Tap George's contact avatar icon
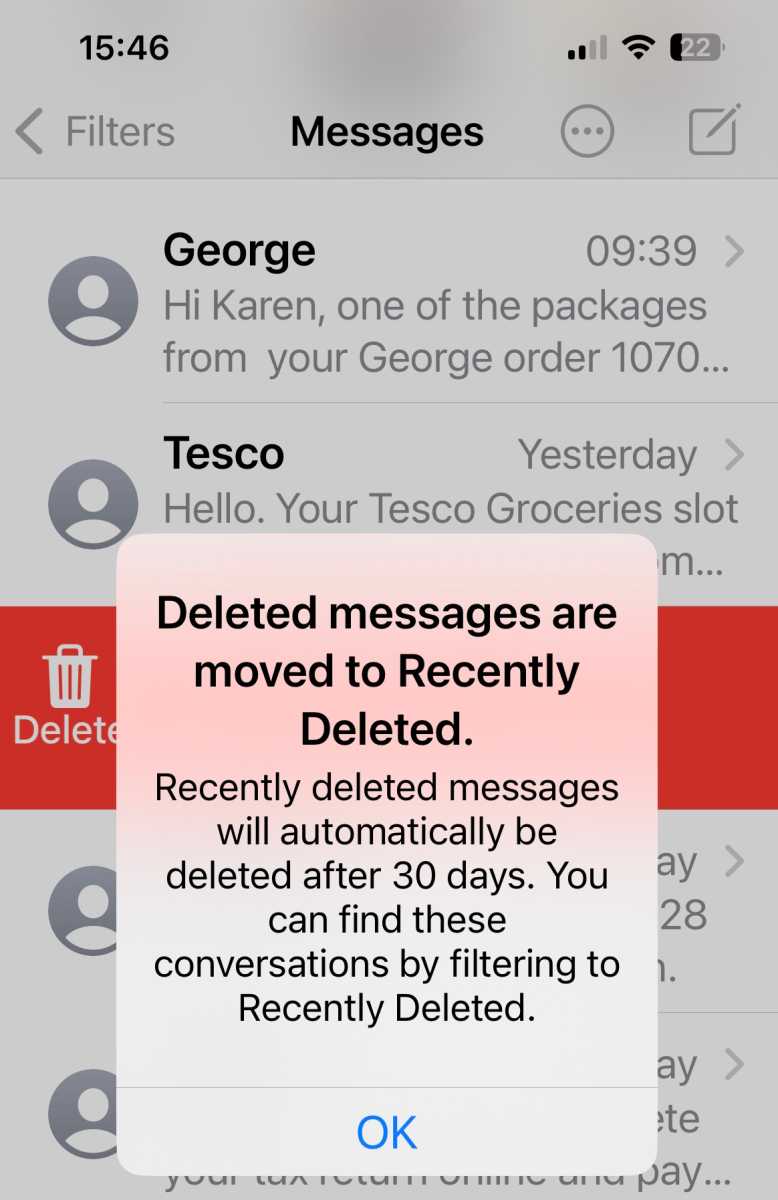Image resolution: width=778 pixels, height=1200 pixels. [x=93, y=302]
